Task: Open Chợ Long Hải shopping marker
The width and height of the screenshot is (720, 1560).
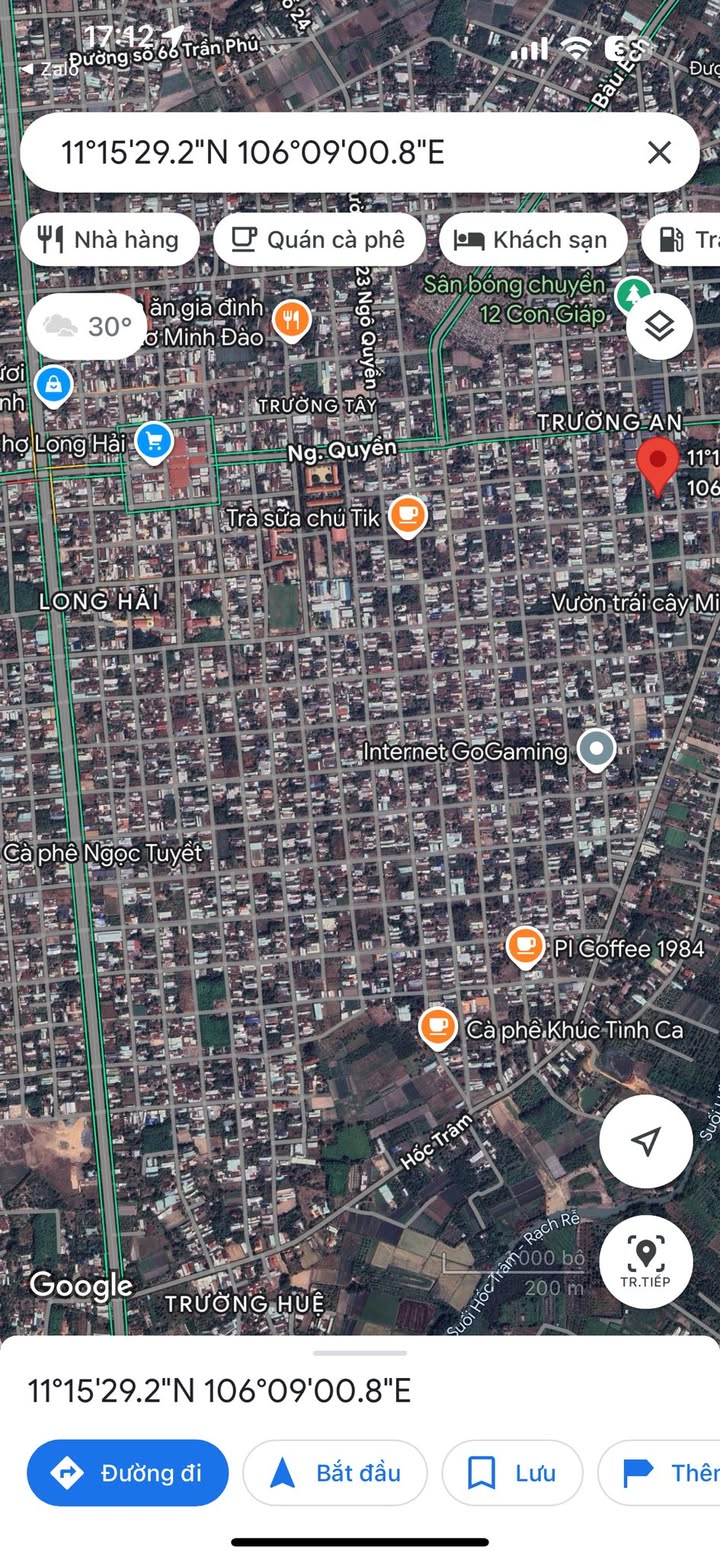Action: click(154, 442)
